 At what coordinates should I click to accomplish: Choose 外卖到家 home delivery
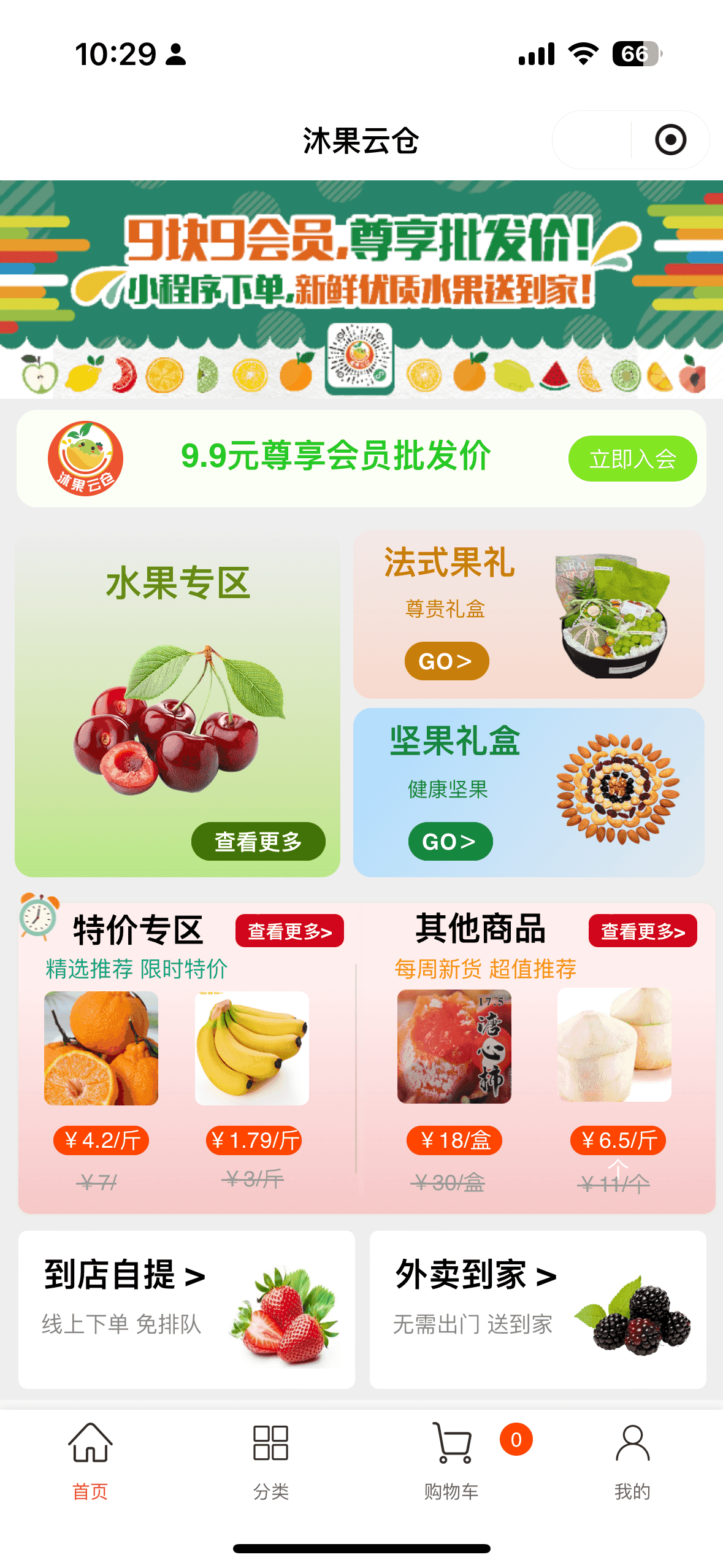click(538, 1309)
